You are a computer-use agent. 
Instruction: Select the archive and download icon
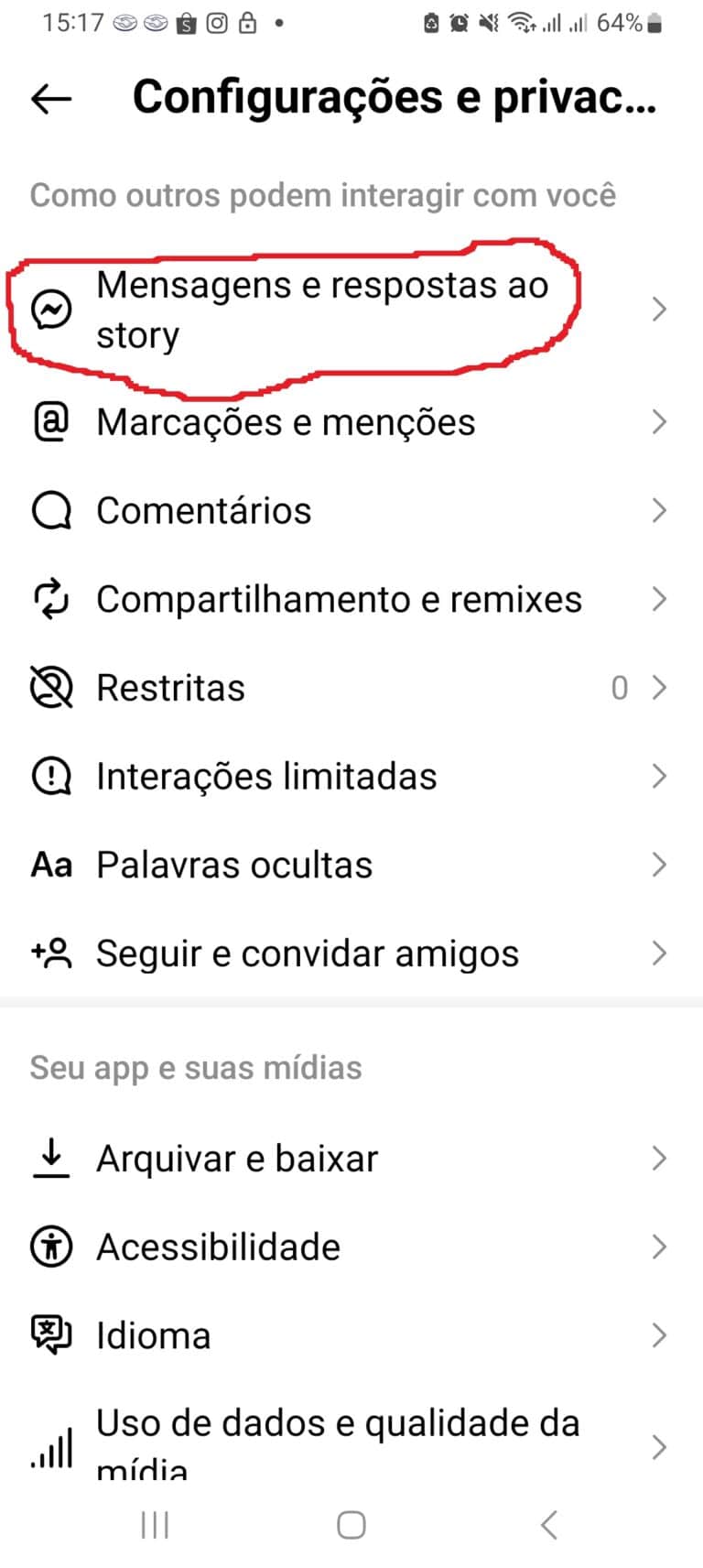[52, 1158]
